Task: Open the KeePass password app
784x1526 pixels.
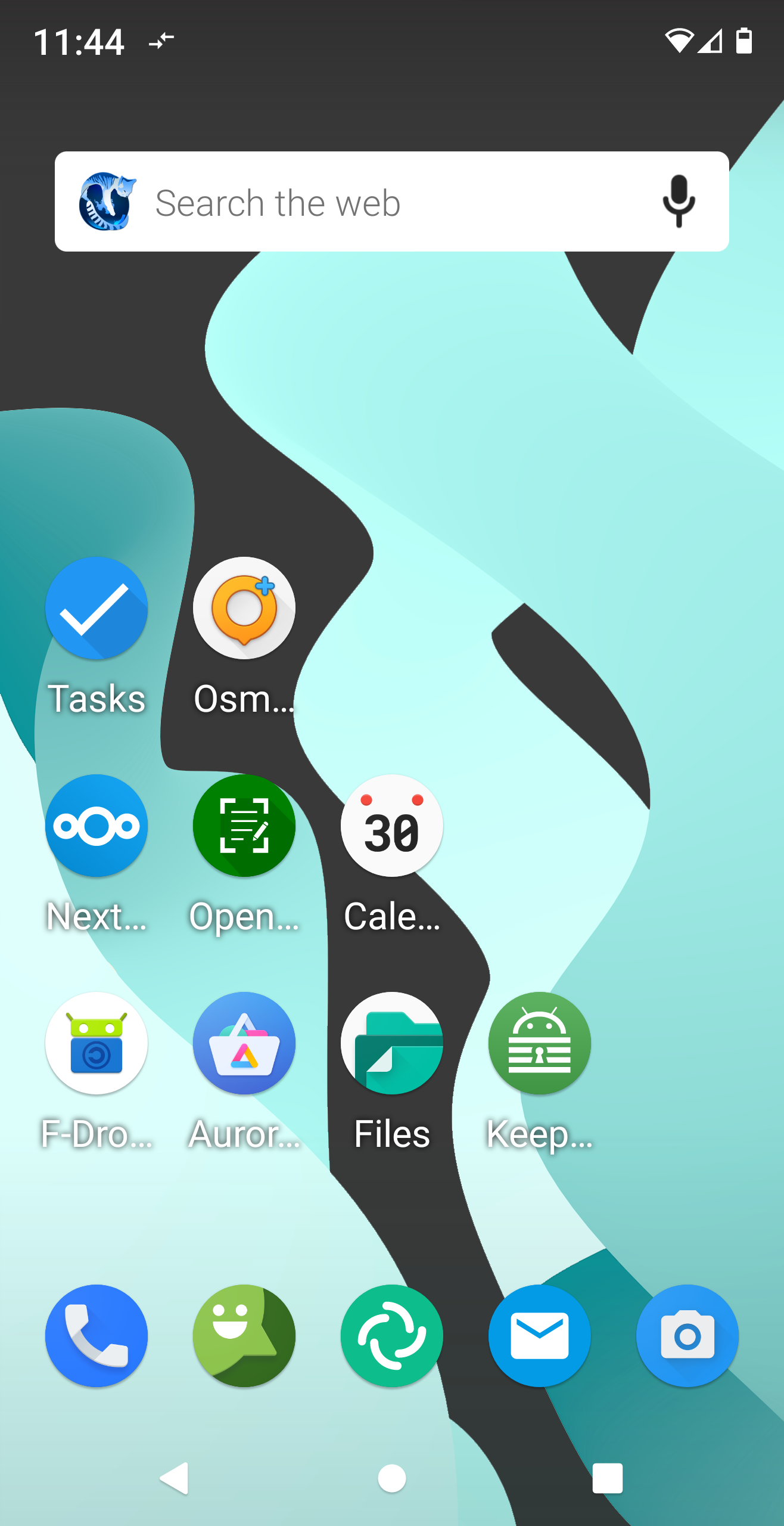Action: coord(540,1044)
